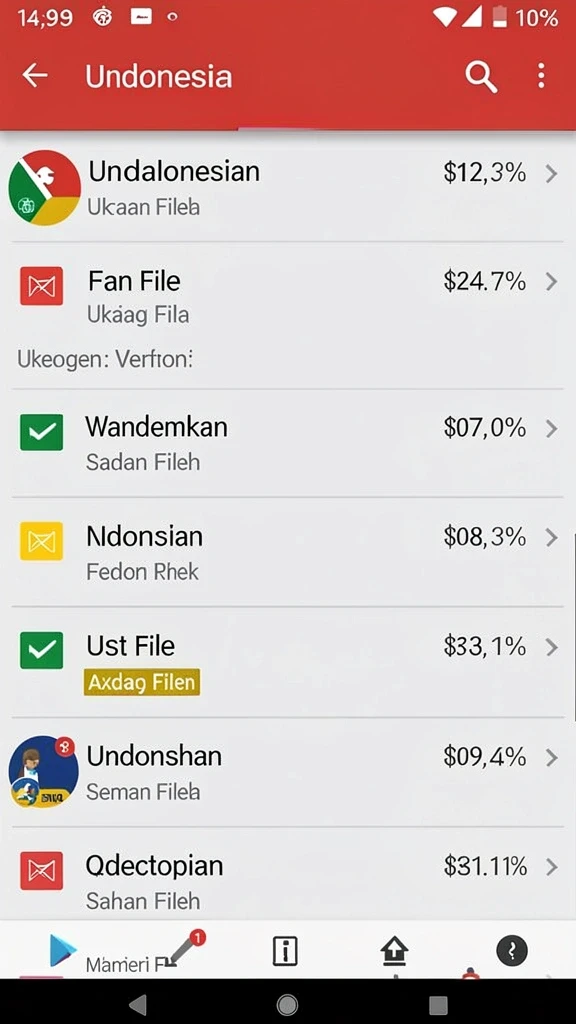576x1024 pixels.
Task: Open search in the app bar
Action: tap(481, 77)
